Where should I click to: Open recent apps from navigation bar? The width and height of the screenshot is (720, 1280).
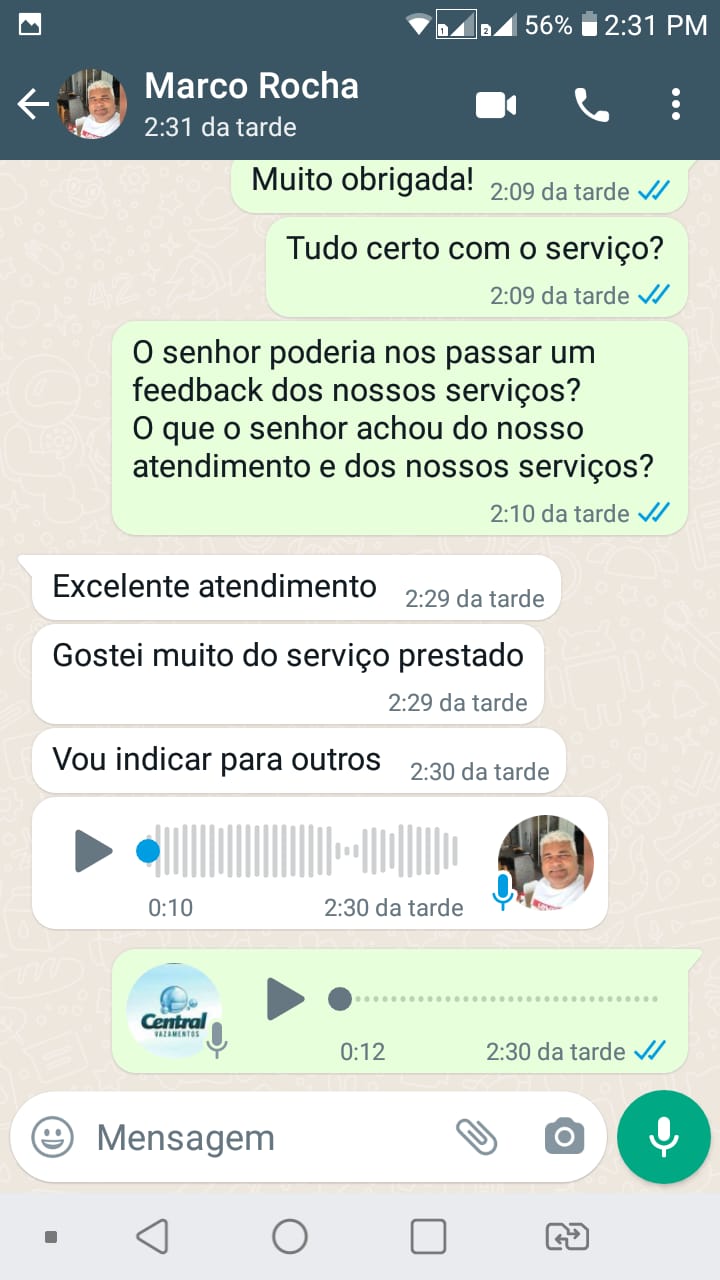point(428,1237)
